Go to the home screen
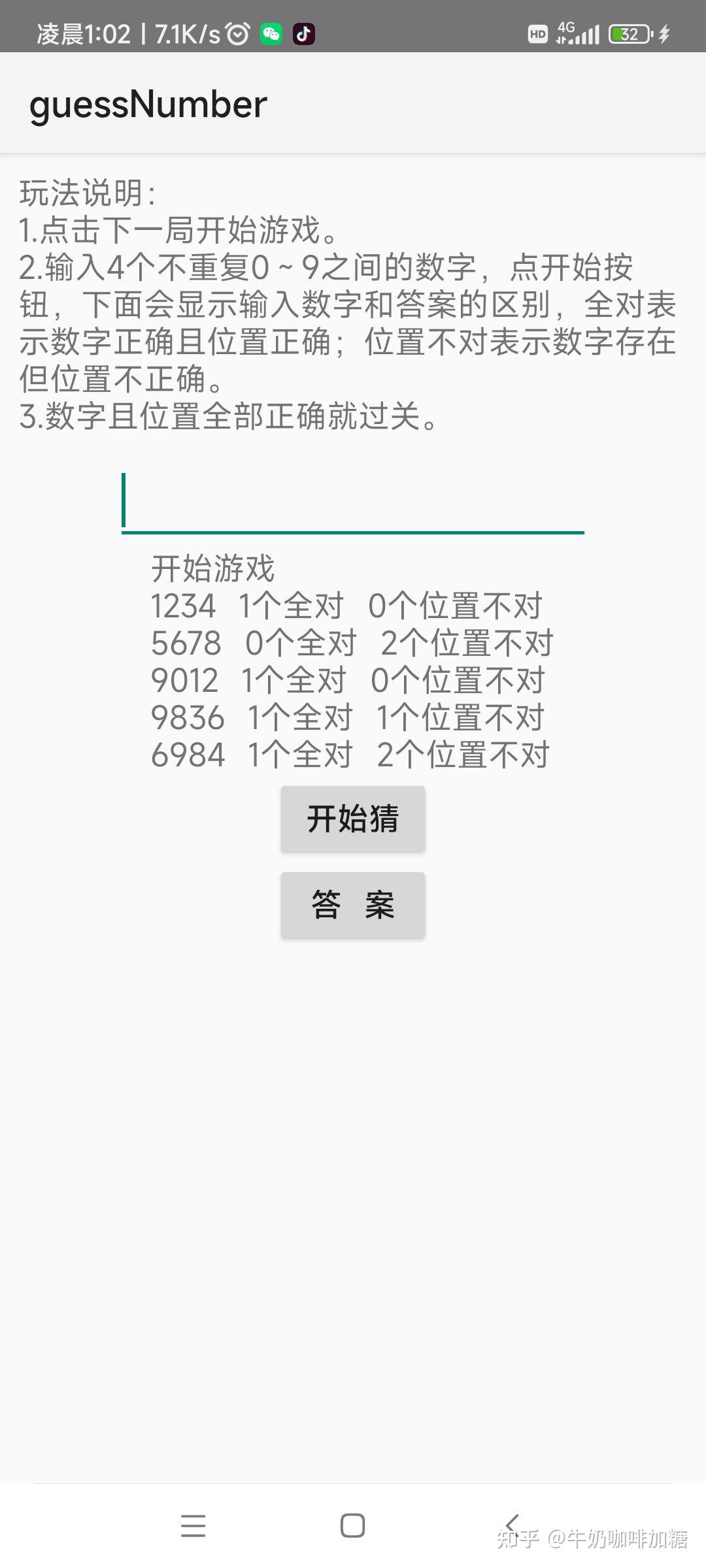 point(352,1526)
